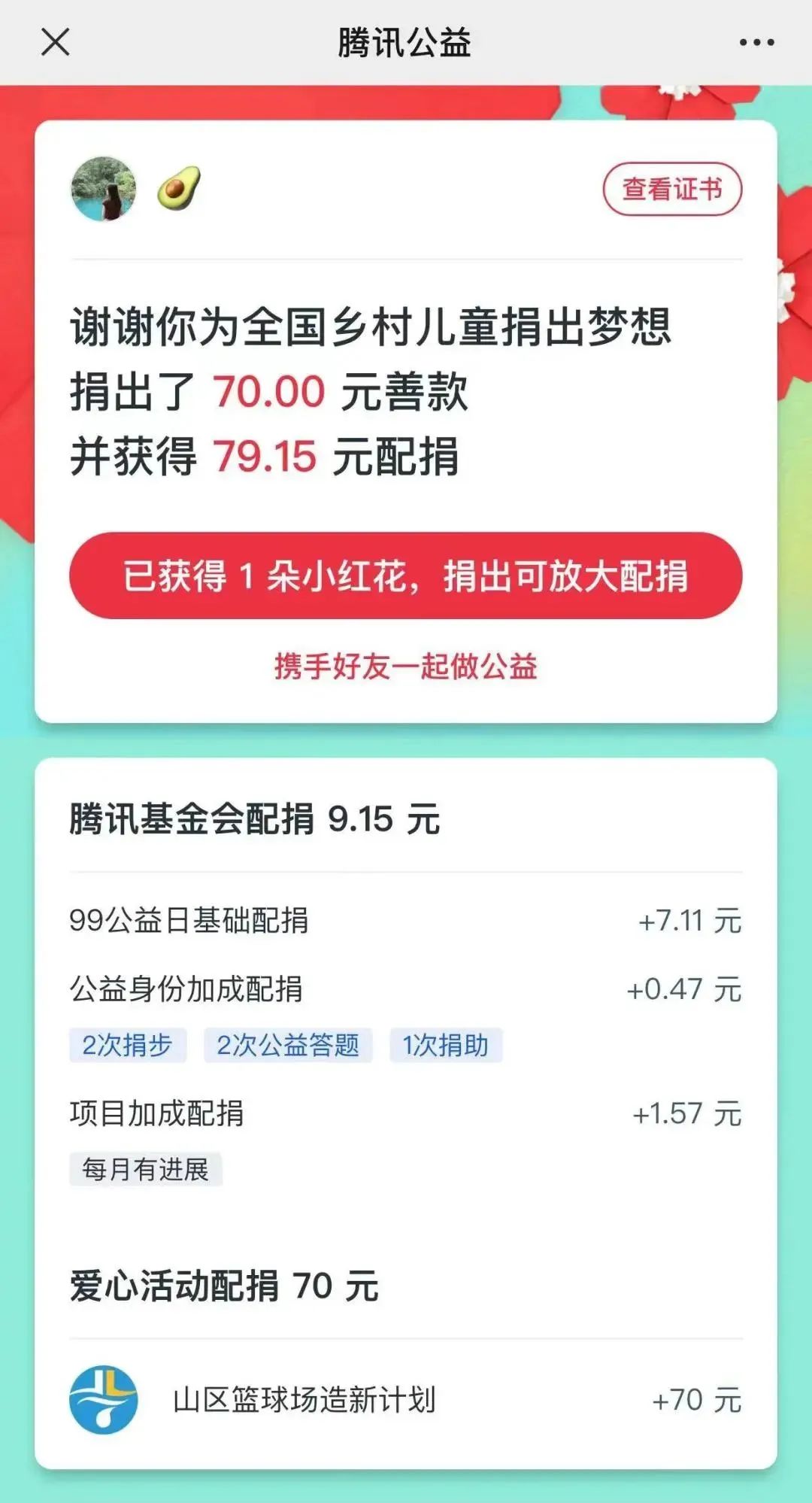The height and width of the screenshot is (1503, 812).
Task: Tap the red 已获得1朵小红花 button
Action: pyautogui.click(x=406, y=575)
